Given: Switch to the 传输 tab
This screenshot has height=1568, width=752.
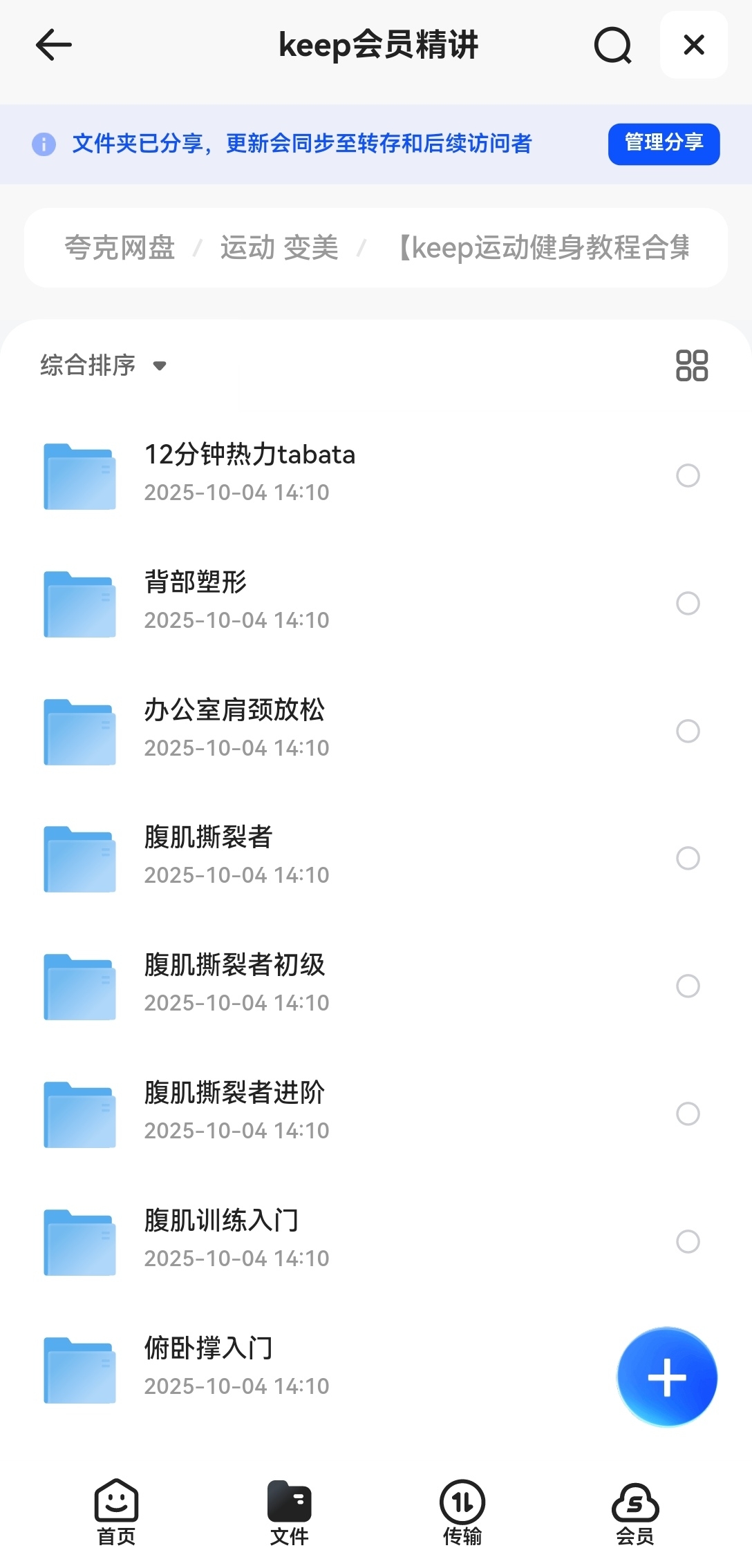Looking at the screenshot, I should tap(462, 1511).
